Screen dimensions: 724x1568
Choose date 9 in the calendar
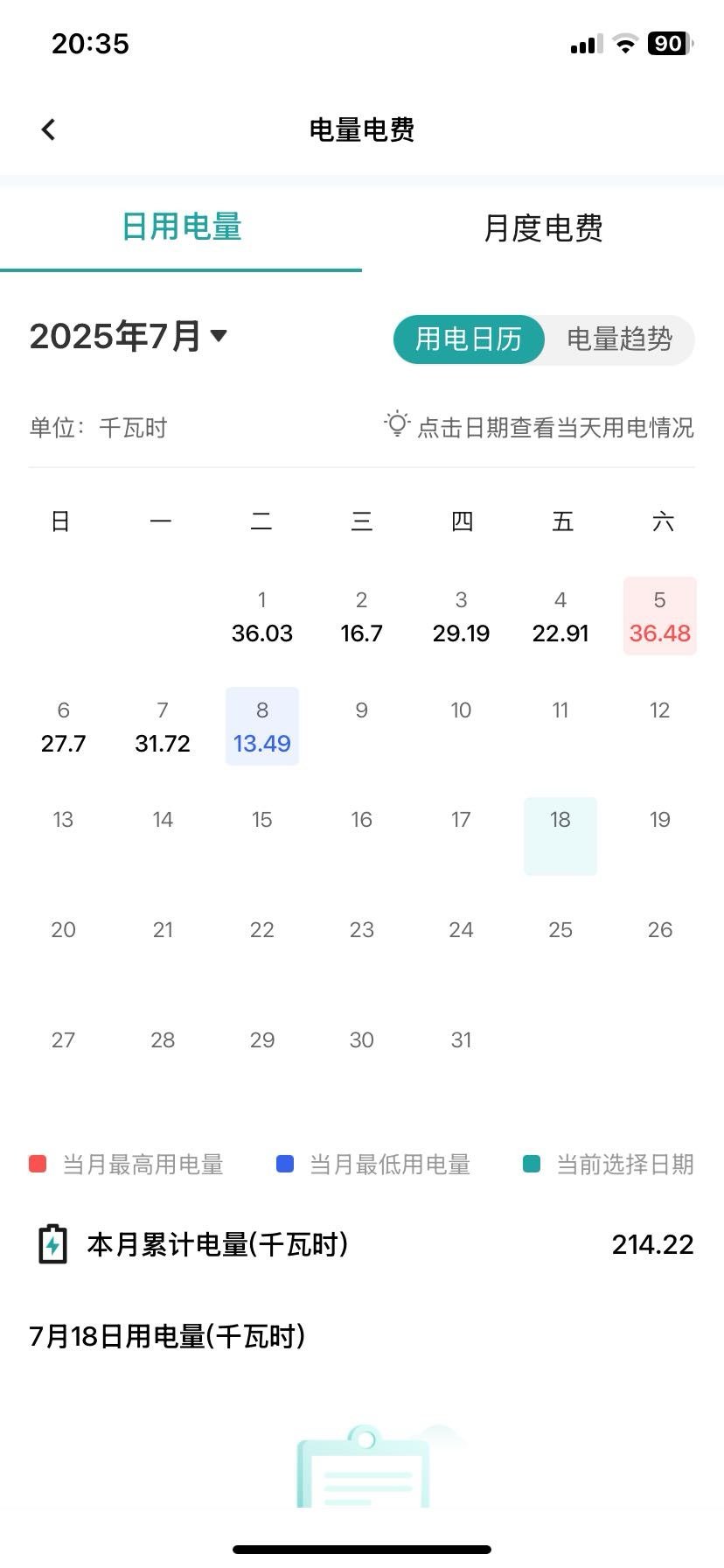click(x=362, y=726)
